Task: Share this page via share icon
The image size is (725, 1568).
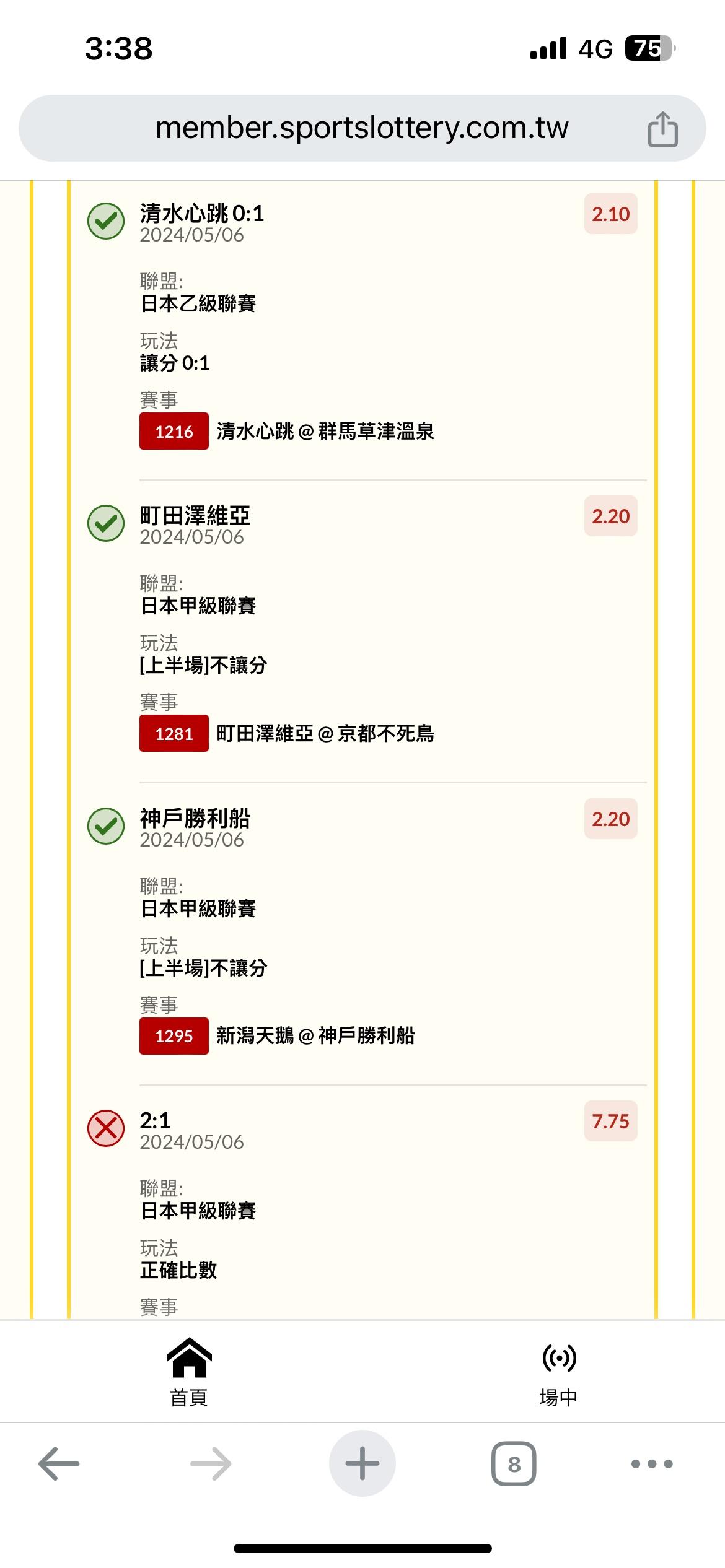Action: [x=662, y=129]
